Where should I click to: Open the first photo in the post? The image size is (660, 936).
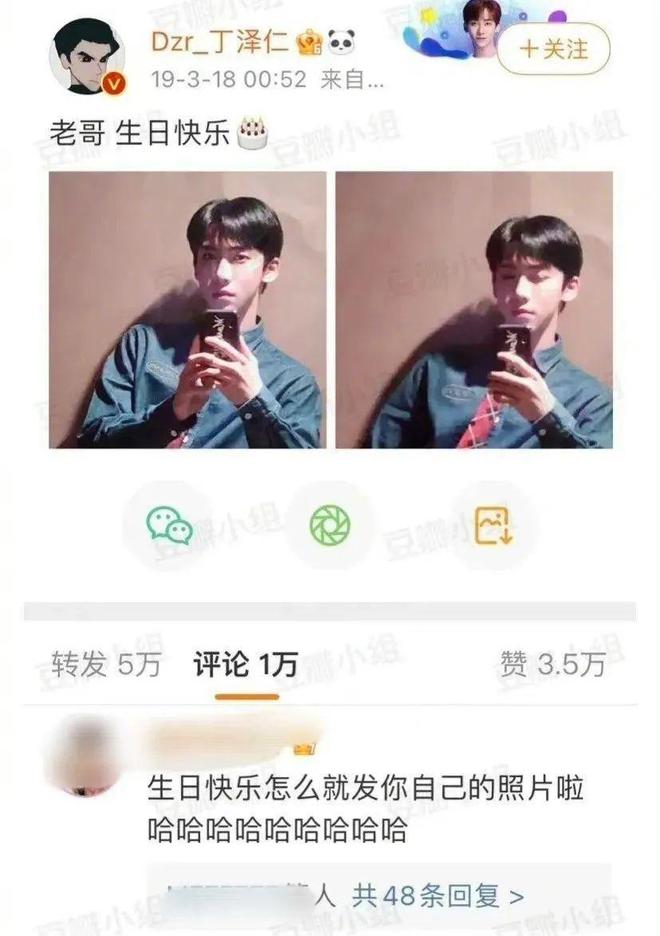click(188, 310)
